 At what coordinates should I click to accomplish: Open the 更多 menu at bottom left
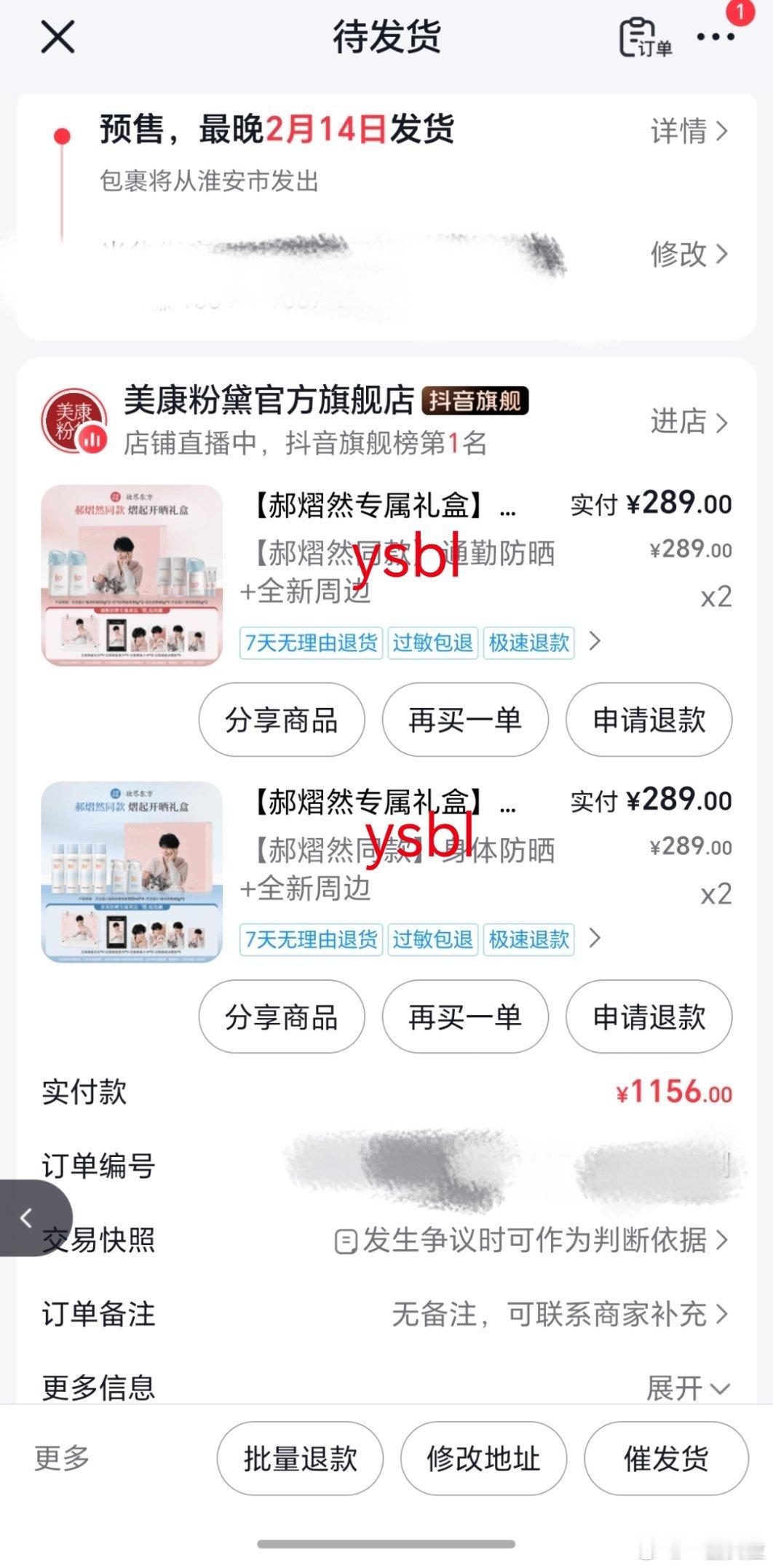click(x=62, y=1457)
